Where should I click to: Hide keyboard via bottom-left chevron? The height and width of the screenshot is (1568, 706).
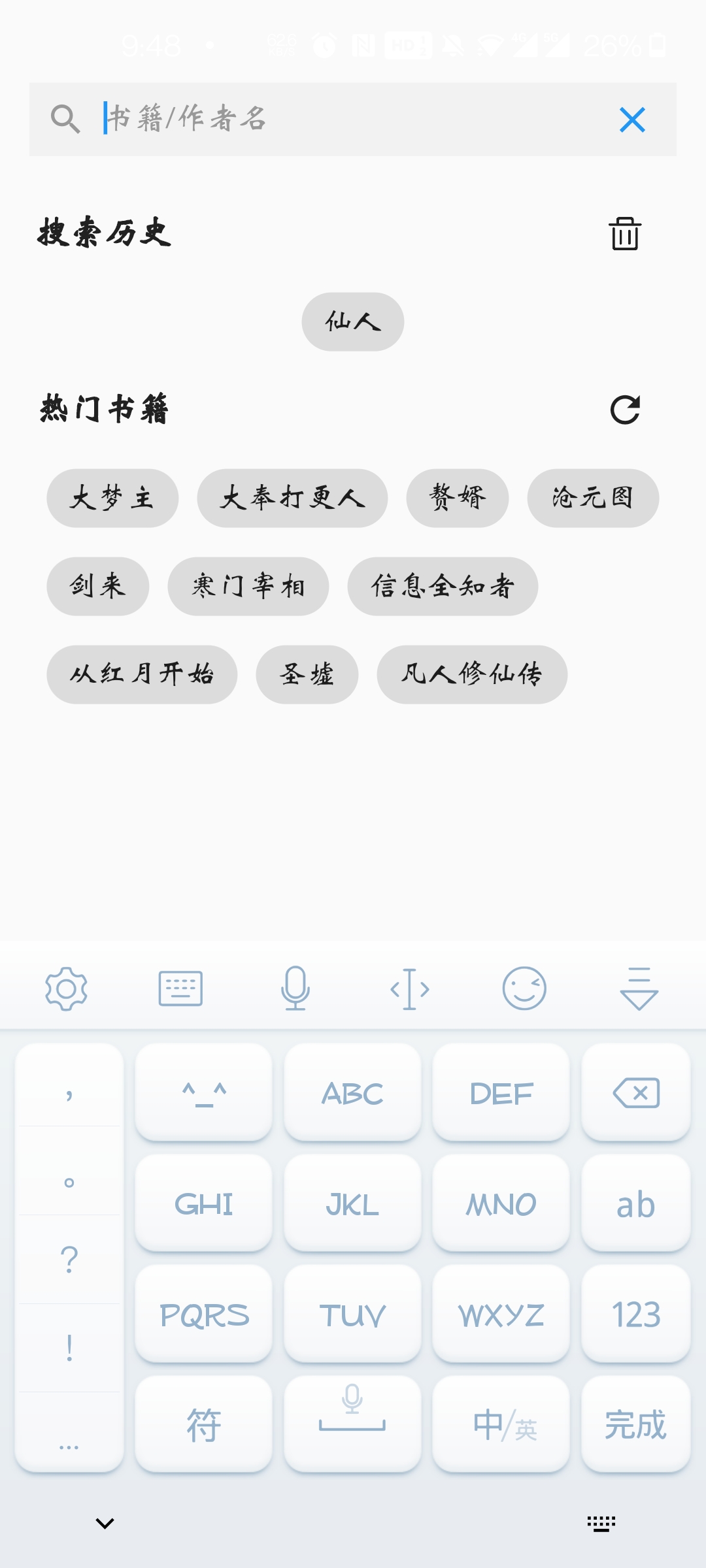tap(103, 1522)
